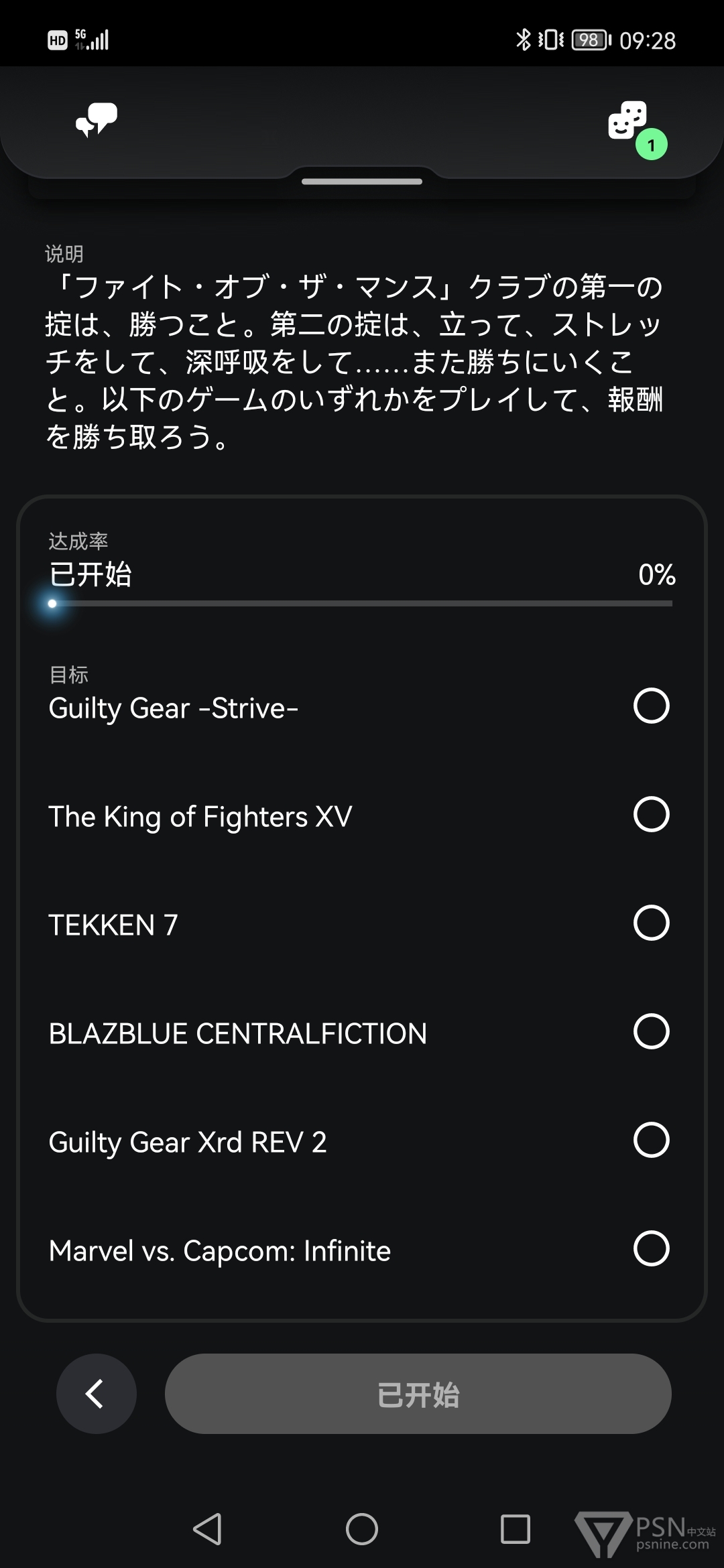This screenshot has height=1568, width=724.
Task: Open the system recent apps button
Action: pos(516,1529)
